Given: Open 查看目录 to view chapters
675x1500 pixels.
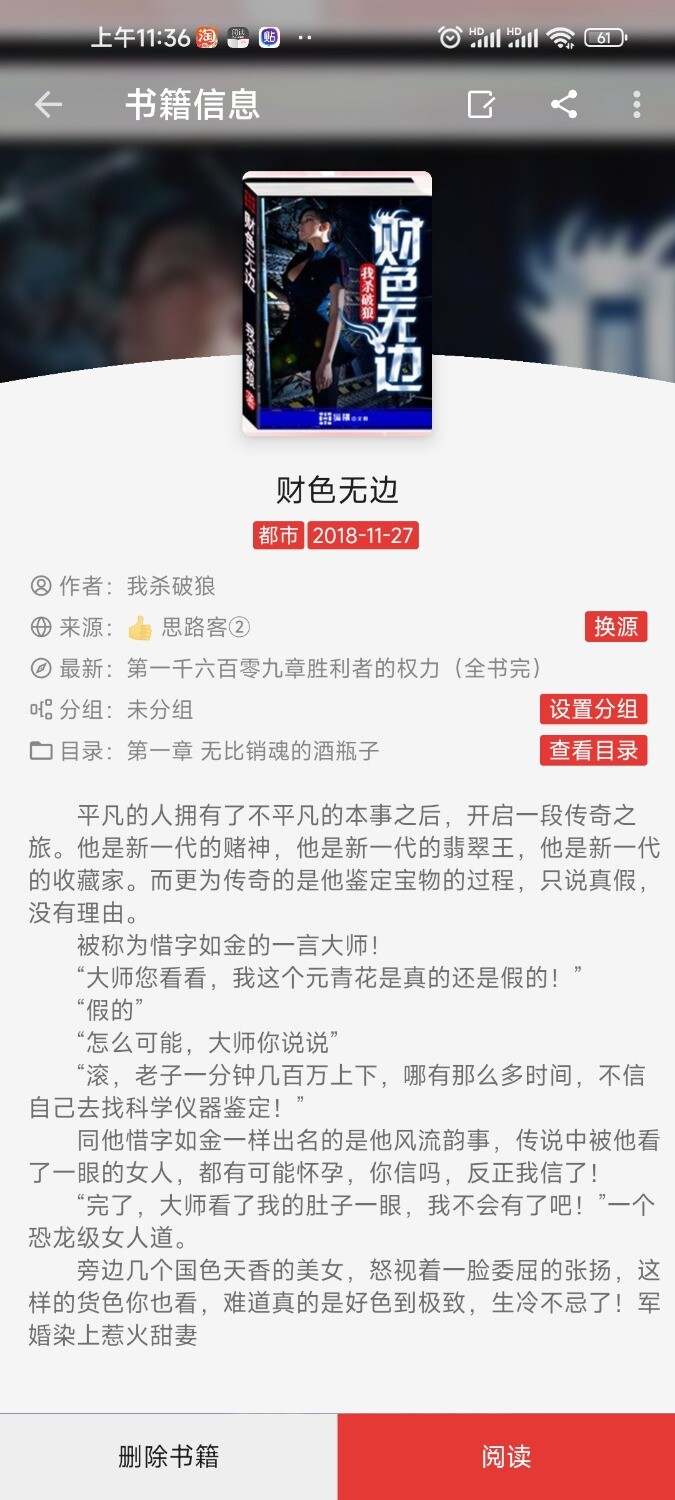Looking at the screenshot, I should point(593,751).
